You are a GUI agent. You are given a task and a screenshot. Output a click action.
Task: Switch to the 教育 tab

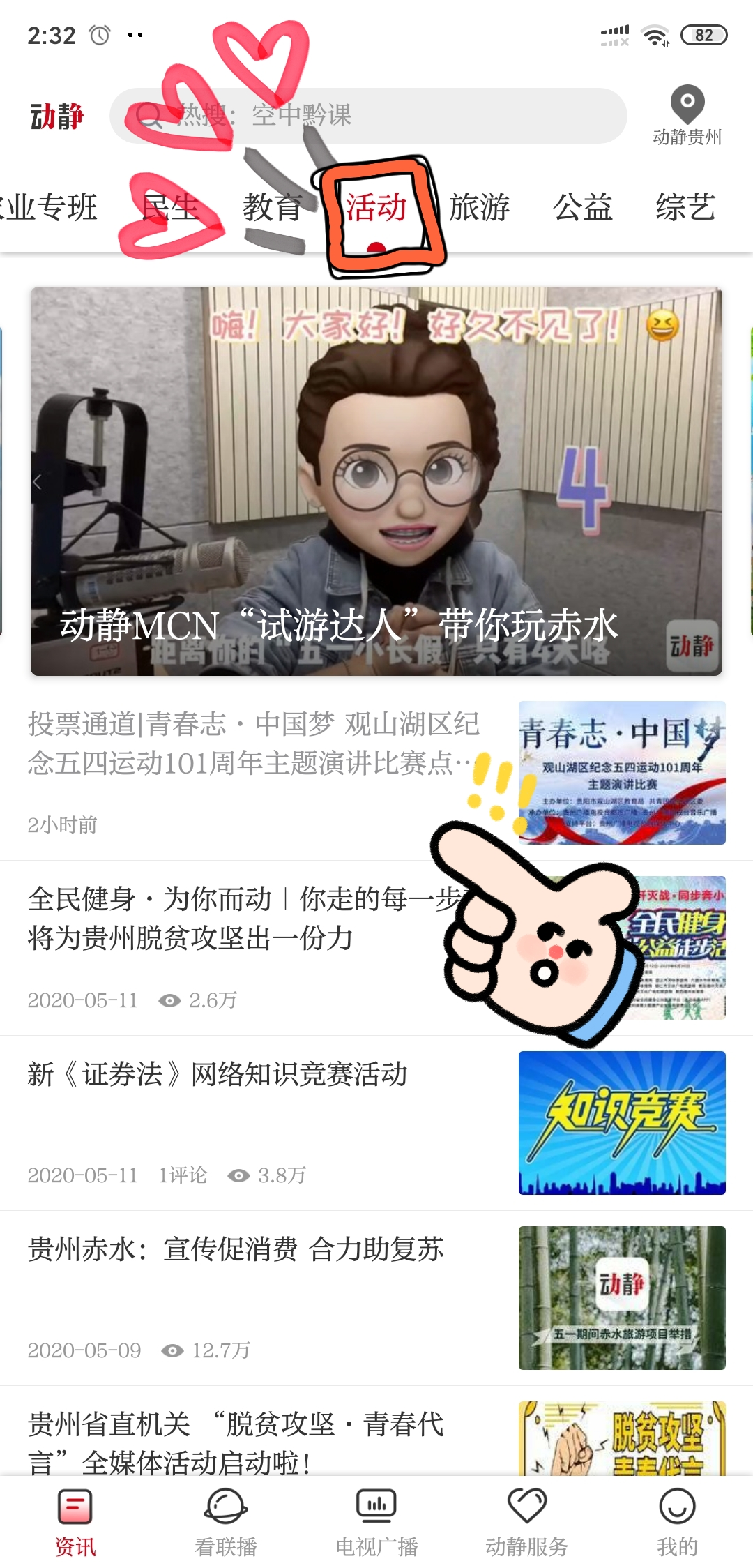(x=273, y=208)
